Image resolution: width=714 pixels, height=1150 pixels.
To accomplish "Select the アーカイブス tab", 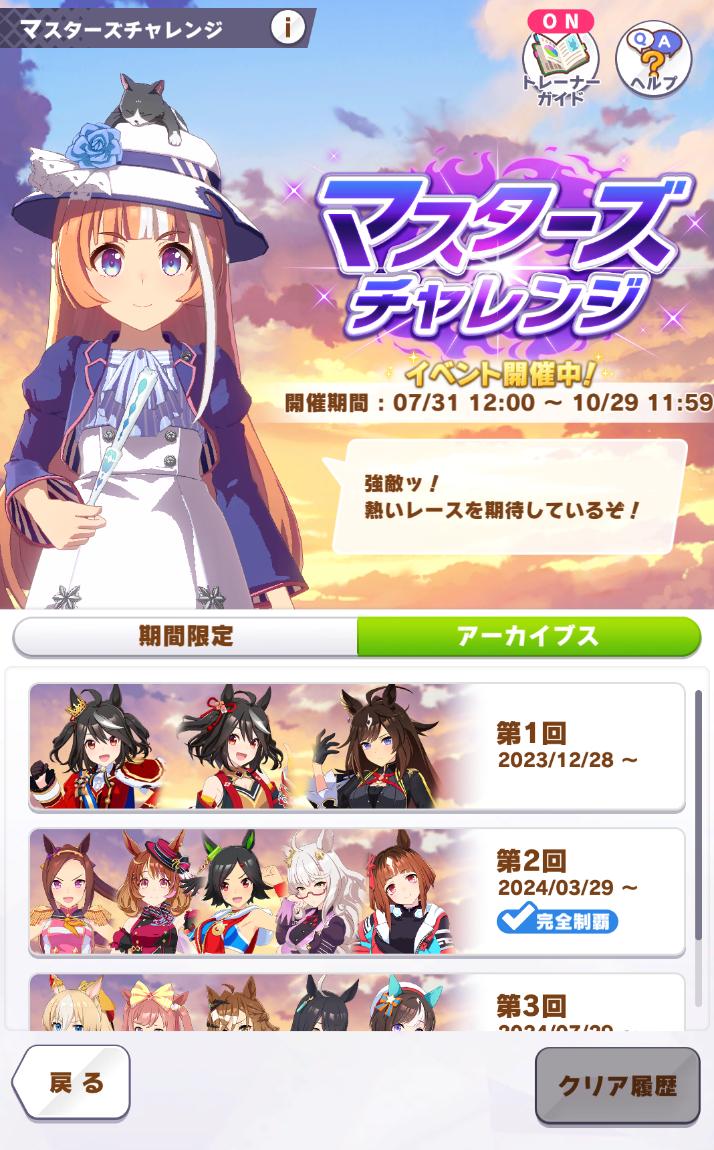I will 528,636.
